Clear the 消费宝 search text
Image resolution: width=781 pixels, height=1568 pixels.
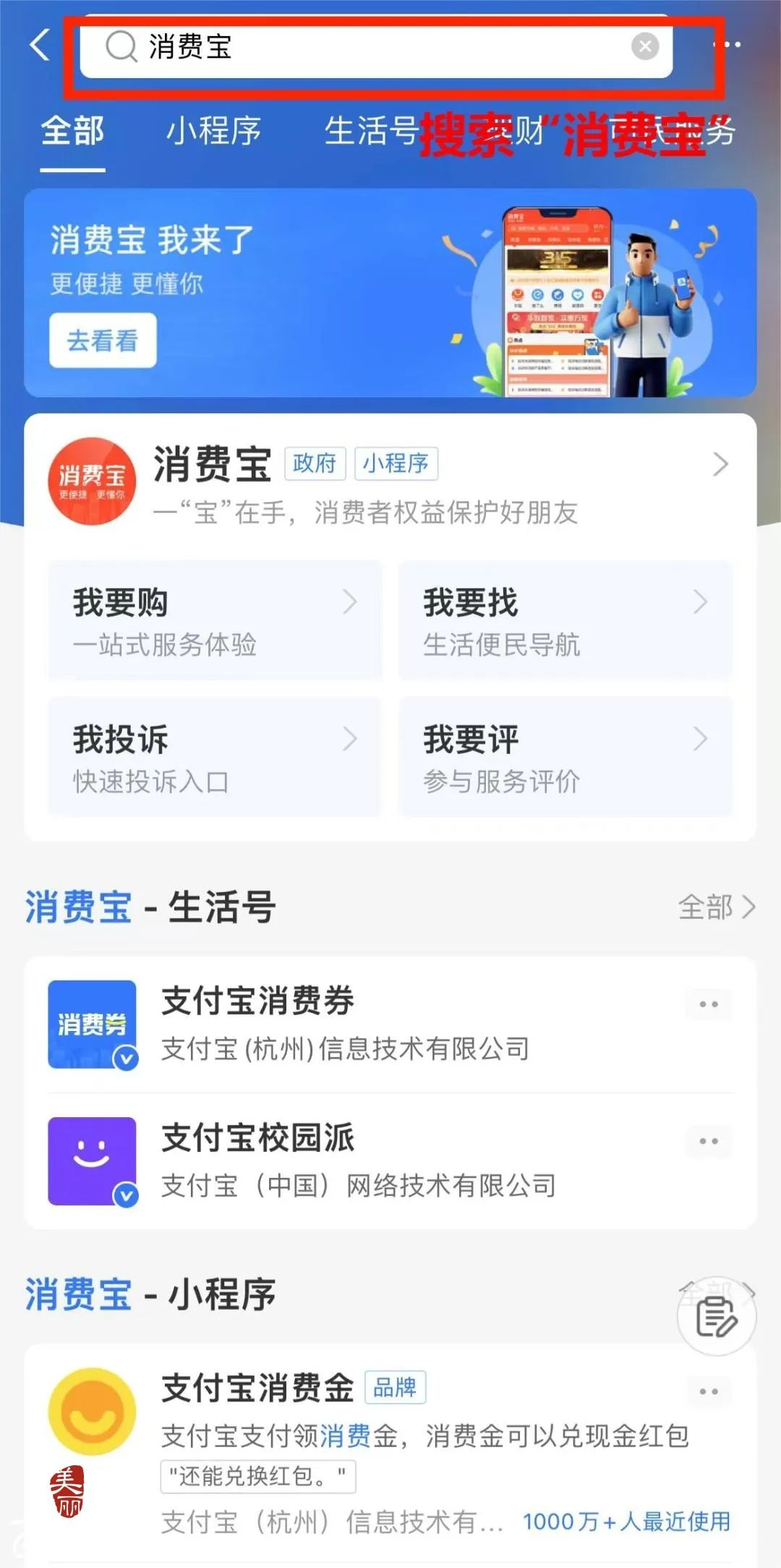click(x=644, y=47)
